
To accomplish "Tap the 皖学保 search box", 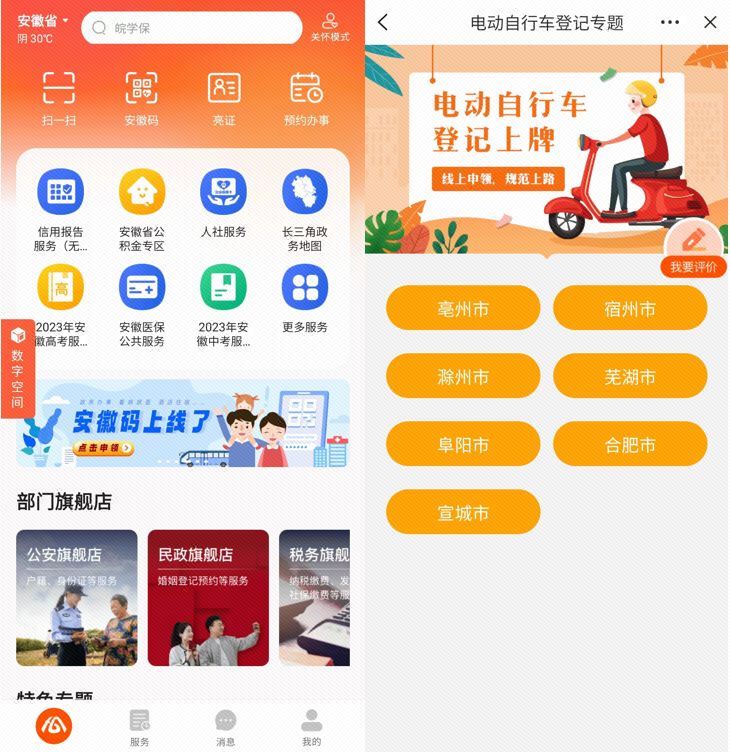I will coord(192,28).
